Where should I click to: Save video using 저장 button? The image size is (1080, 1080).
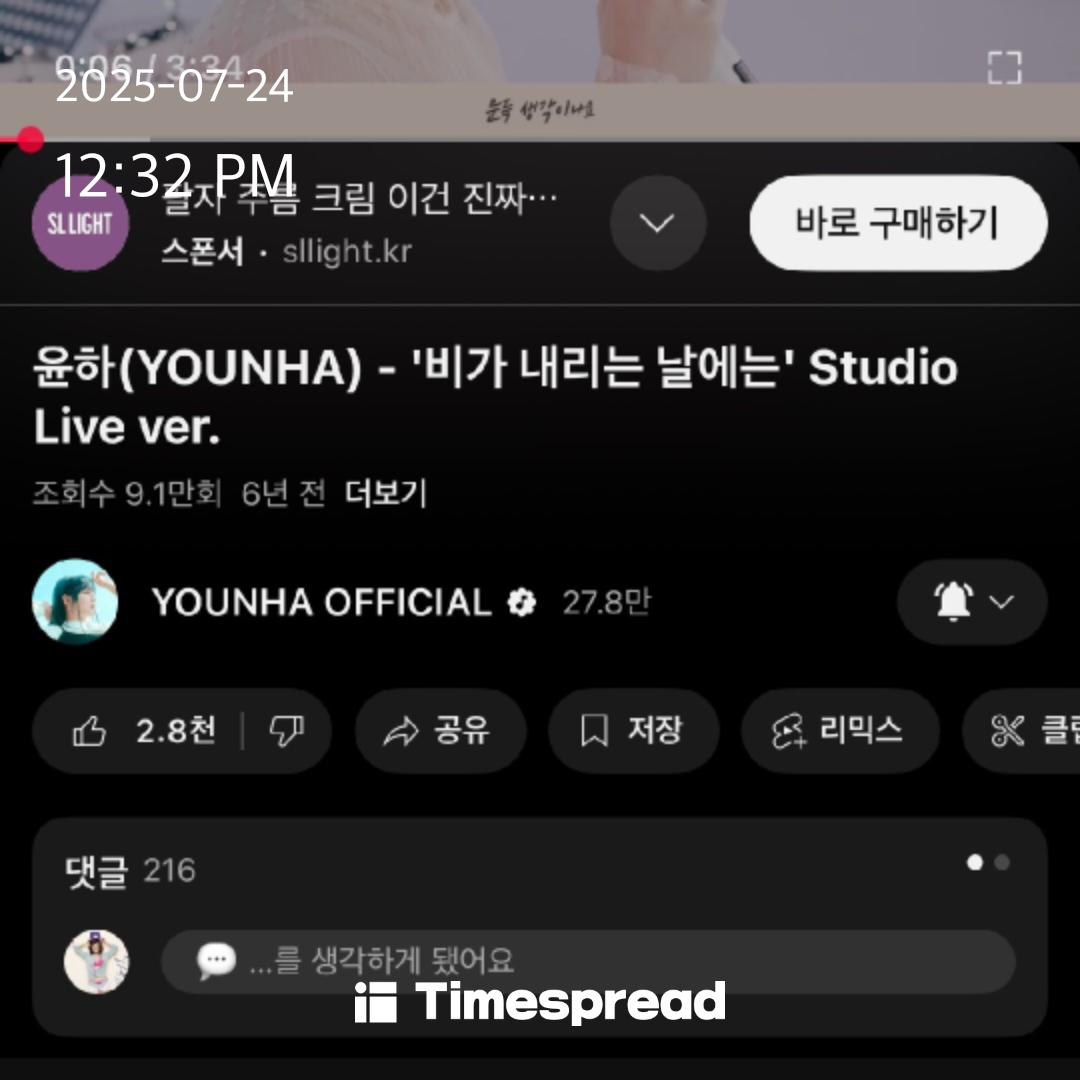click(632, 731)
